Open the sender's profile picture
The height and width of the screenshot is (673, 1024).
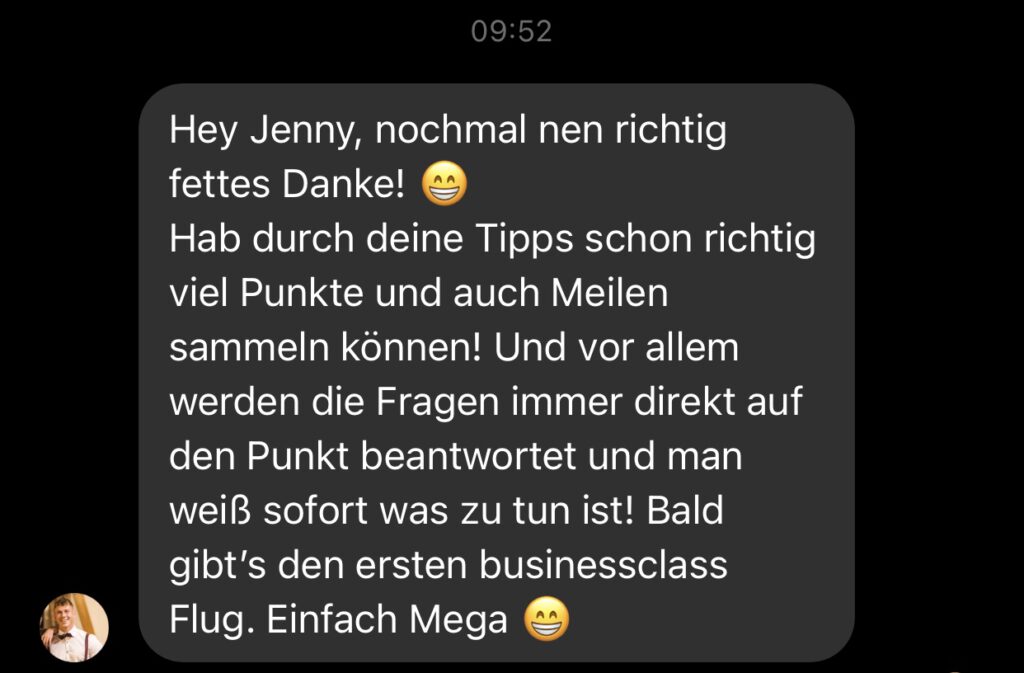[74, 628]
